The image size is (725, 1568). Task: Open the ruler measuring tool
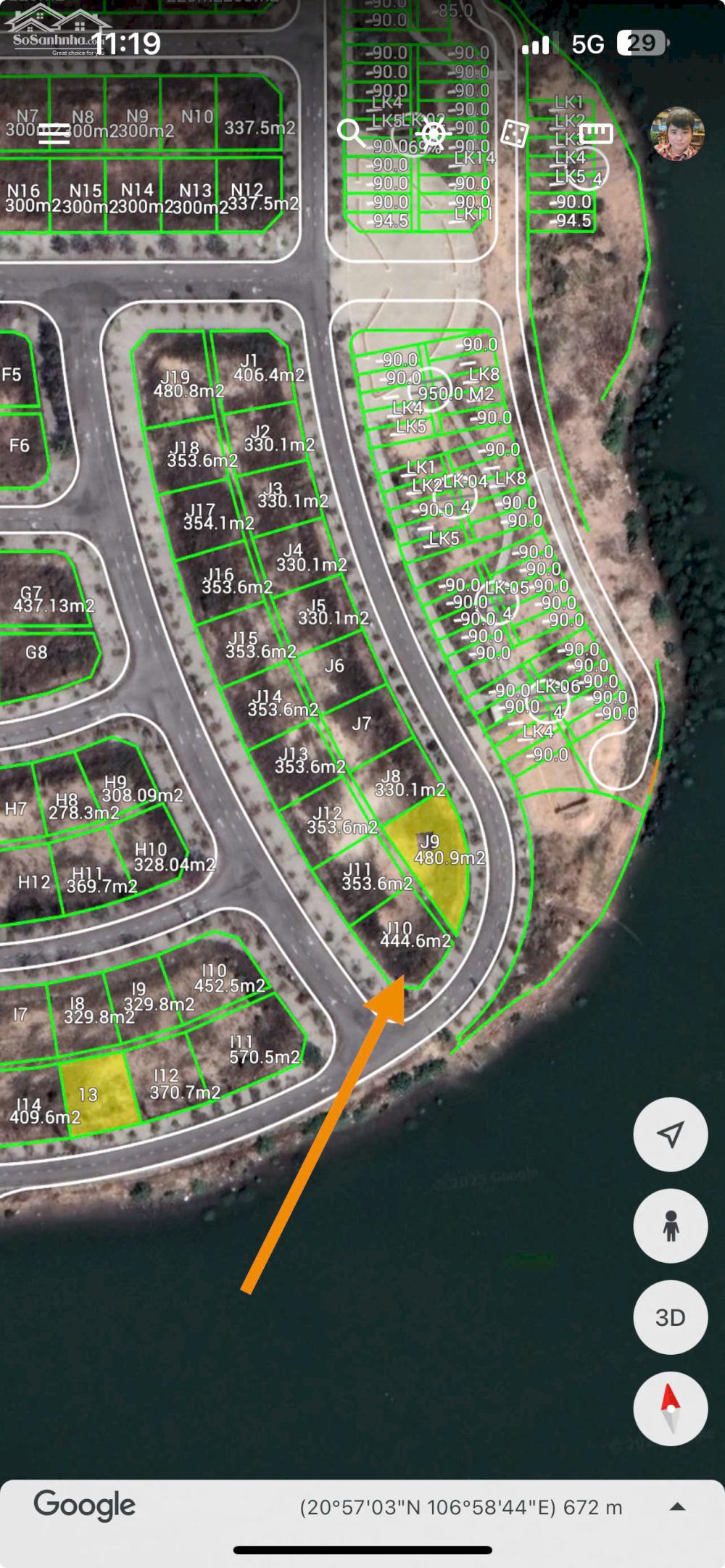[x=596, y=133]
